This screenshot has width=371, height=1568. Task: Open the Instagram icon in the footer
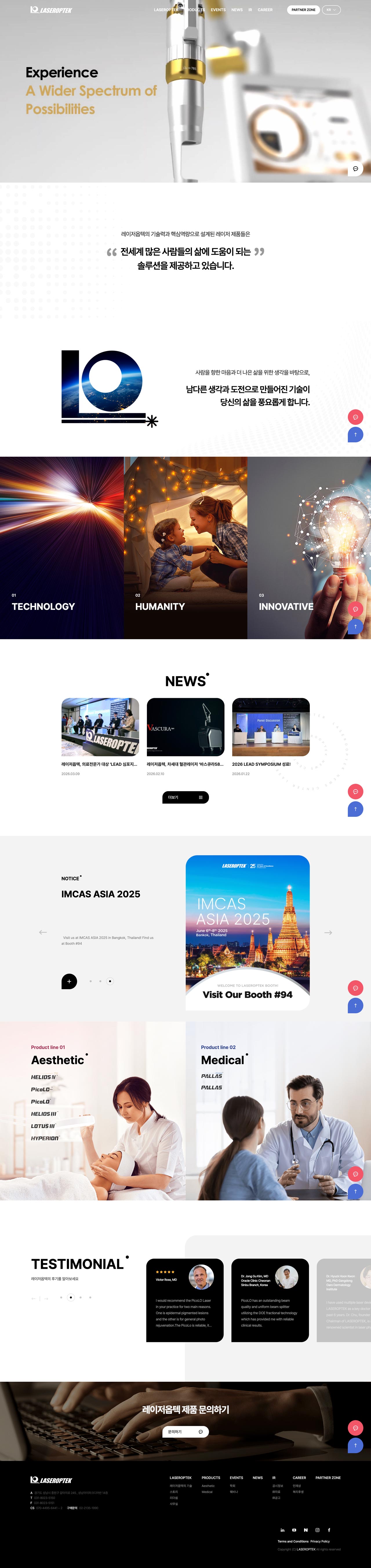tap(317, 1530)
